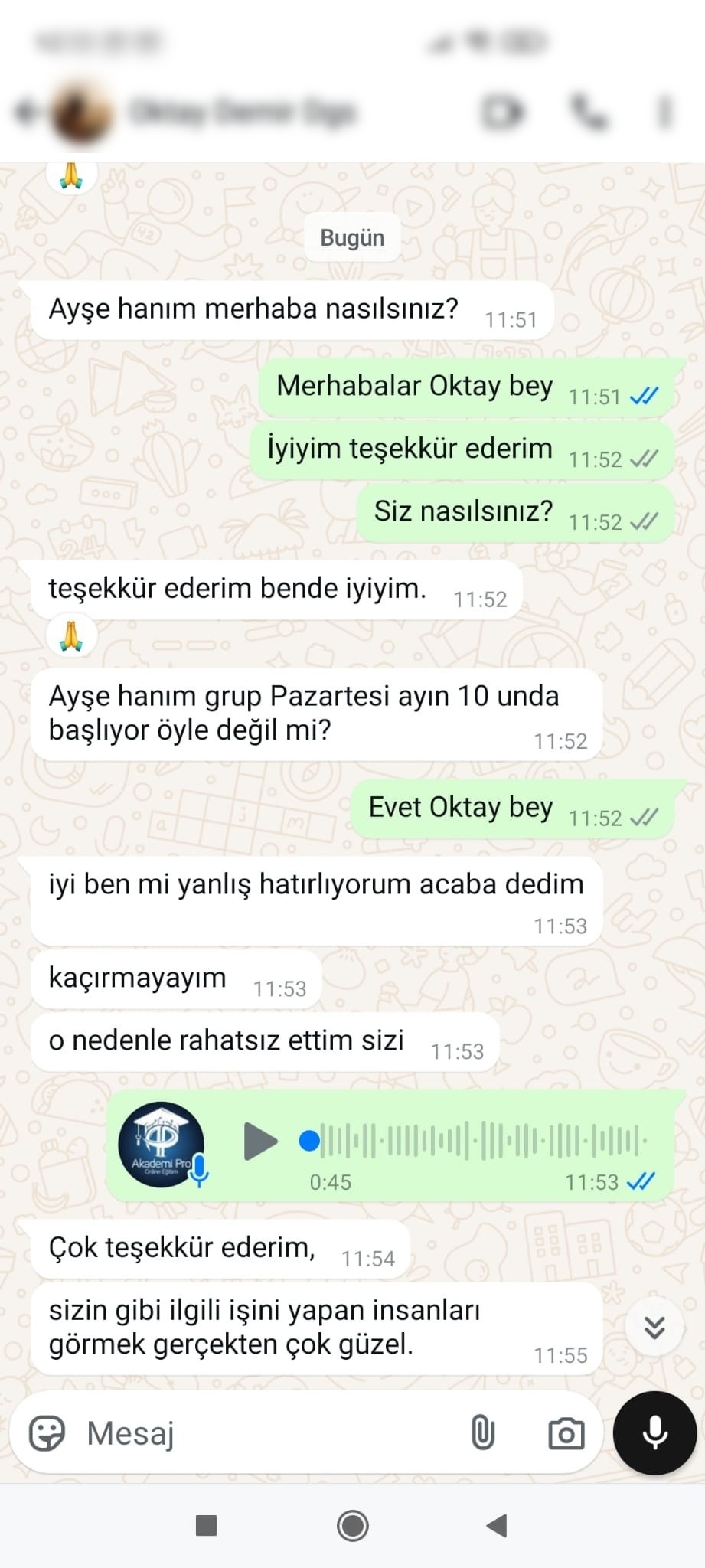The image size is (705, 1568).
Task: Tap the system back button
Action: pyautogui.click(x=498, y=1526)
